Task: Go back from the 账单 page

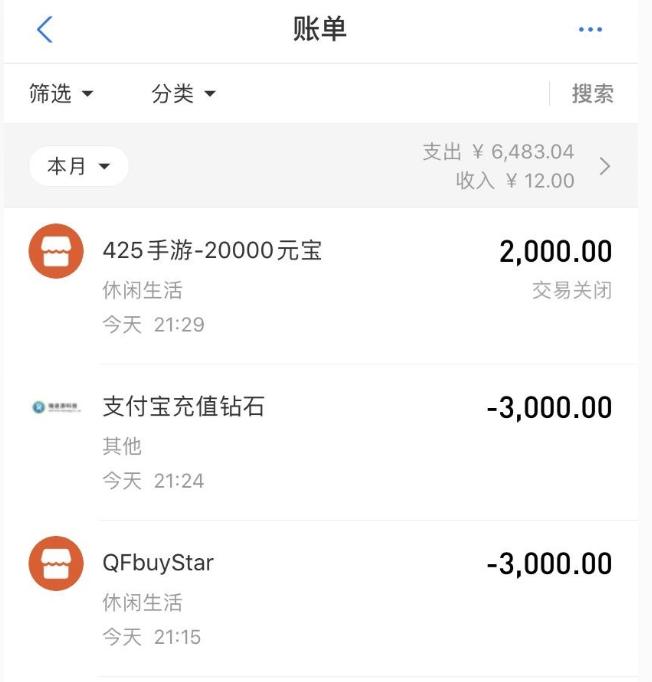Action: click(x=44, y=30)
